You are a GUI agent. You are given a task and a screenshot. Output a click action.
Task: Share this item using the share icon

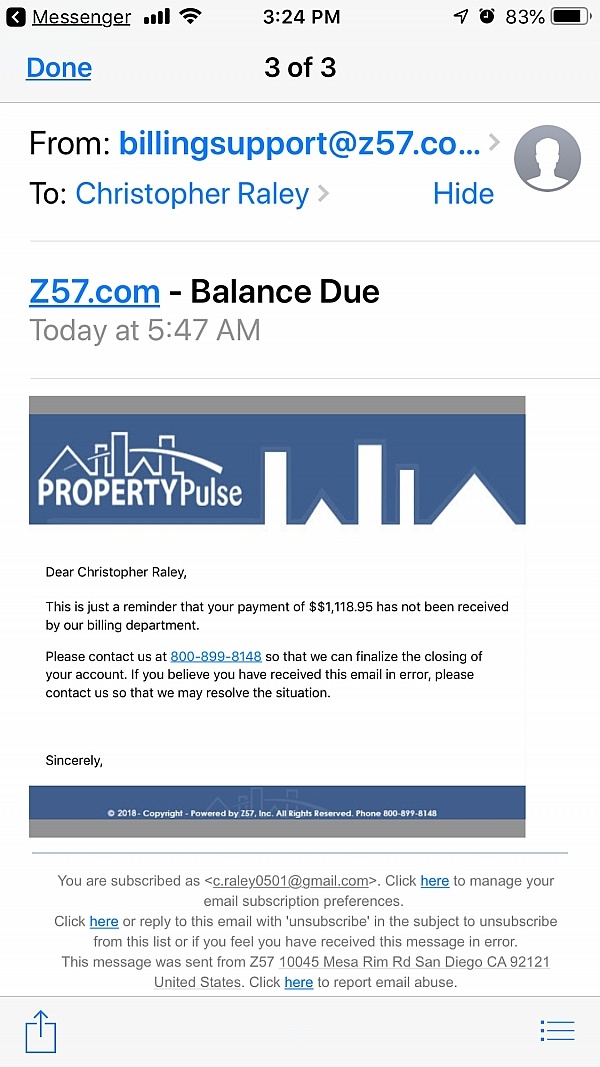[41, 1030]
